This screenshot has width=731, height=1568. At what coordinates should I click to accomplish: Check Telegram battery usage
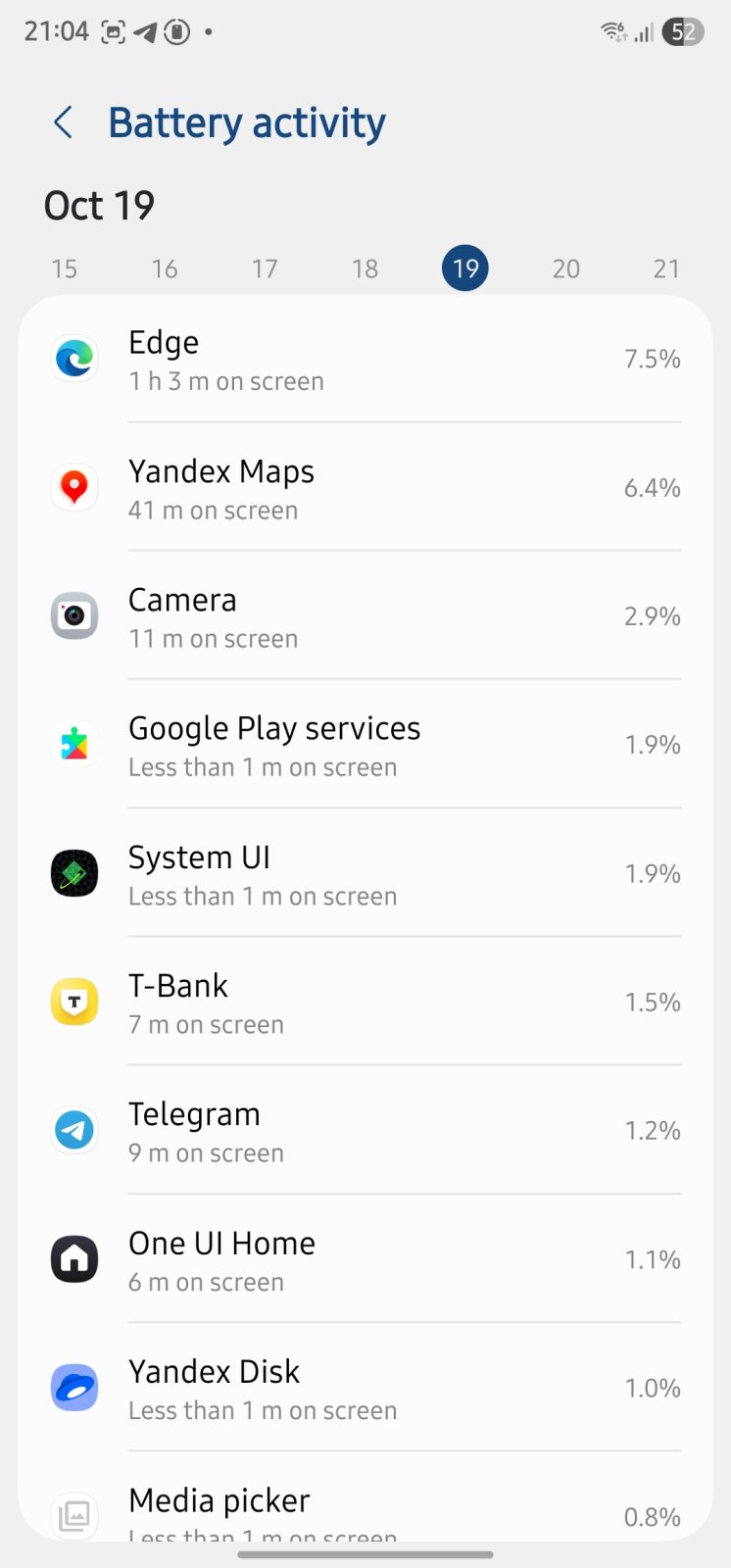(x=365, y=1131)
